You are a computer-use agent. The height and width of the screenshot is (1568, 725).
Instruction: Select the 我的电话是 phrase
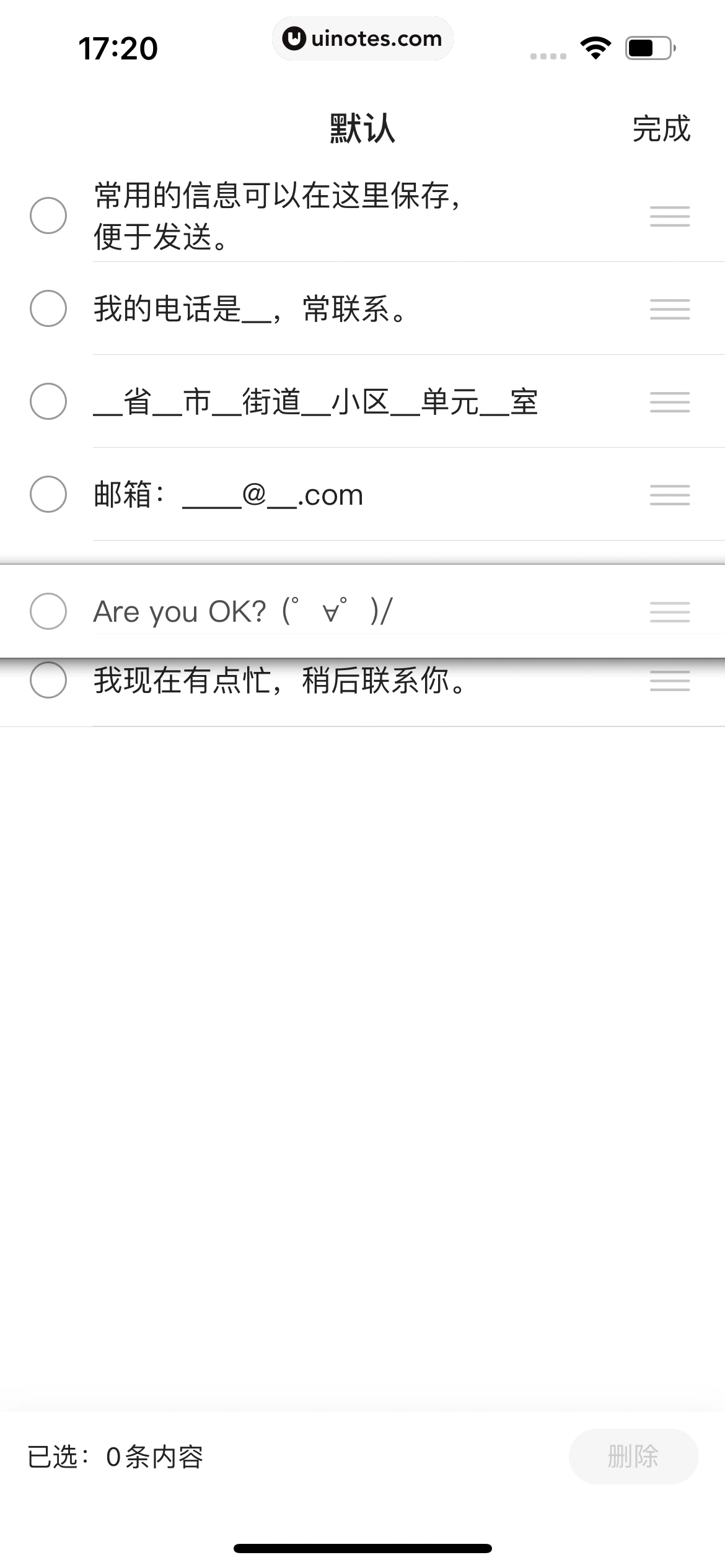click(x=48, y=308)
